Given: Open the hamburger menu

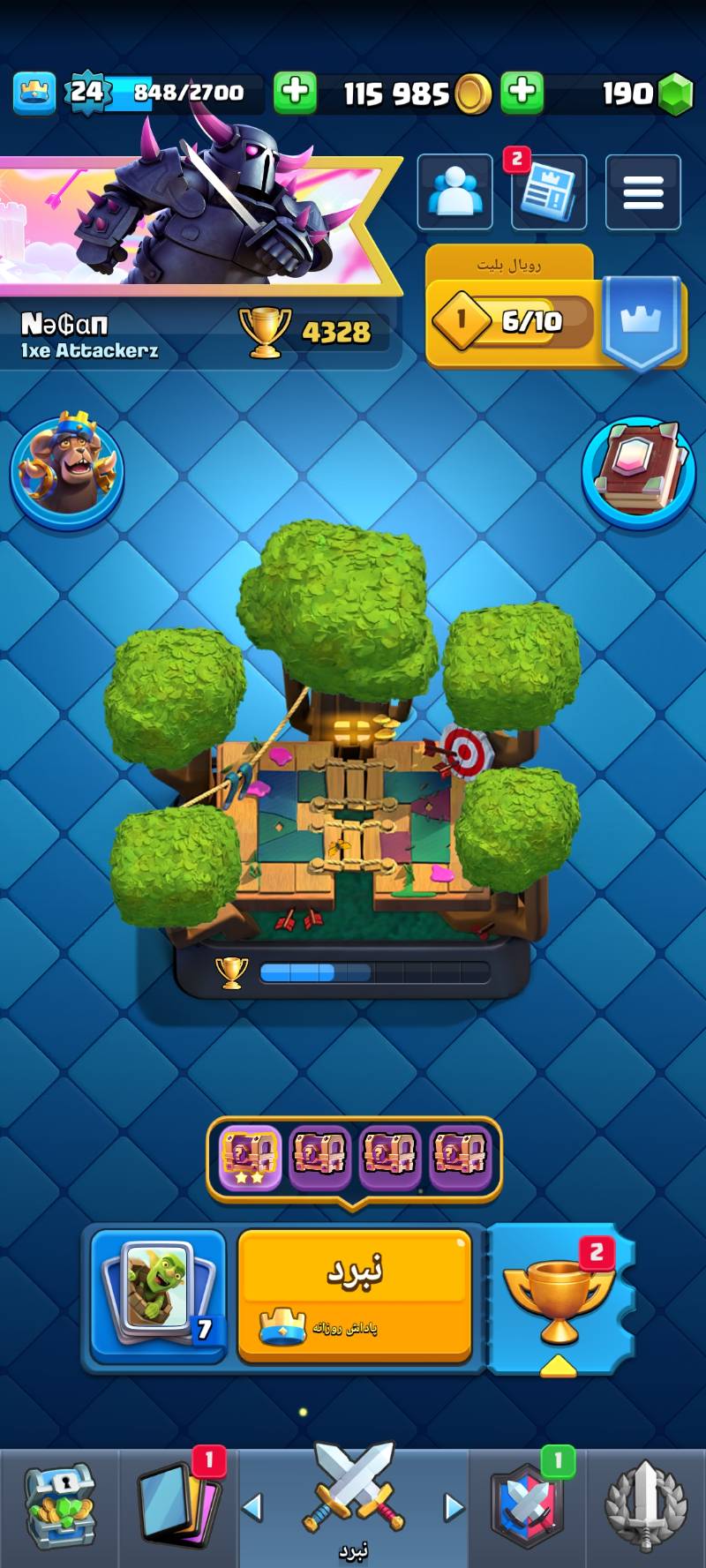Looking at the screenshot, I should 642,192.
